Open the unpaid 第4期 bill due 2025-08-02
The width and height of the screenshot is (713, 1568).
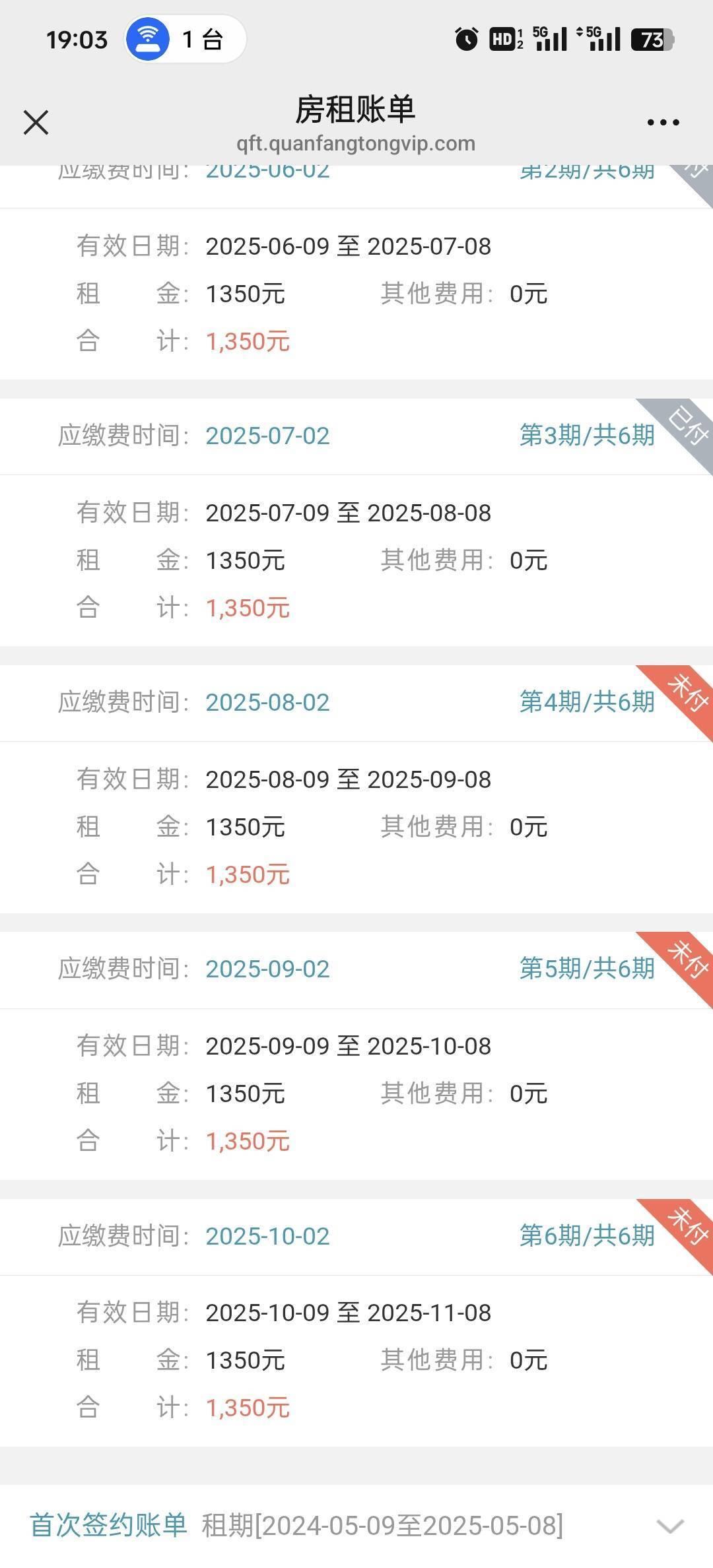tap(356, 789)
